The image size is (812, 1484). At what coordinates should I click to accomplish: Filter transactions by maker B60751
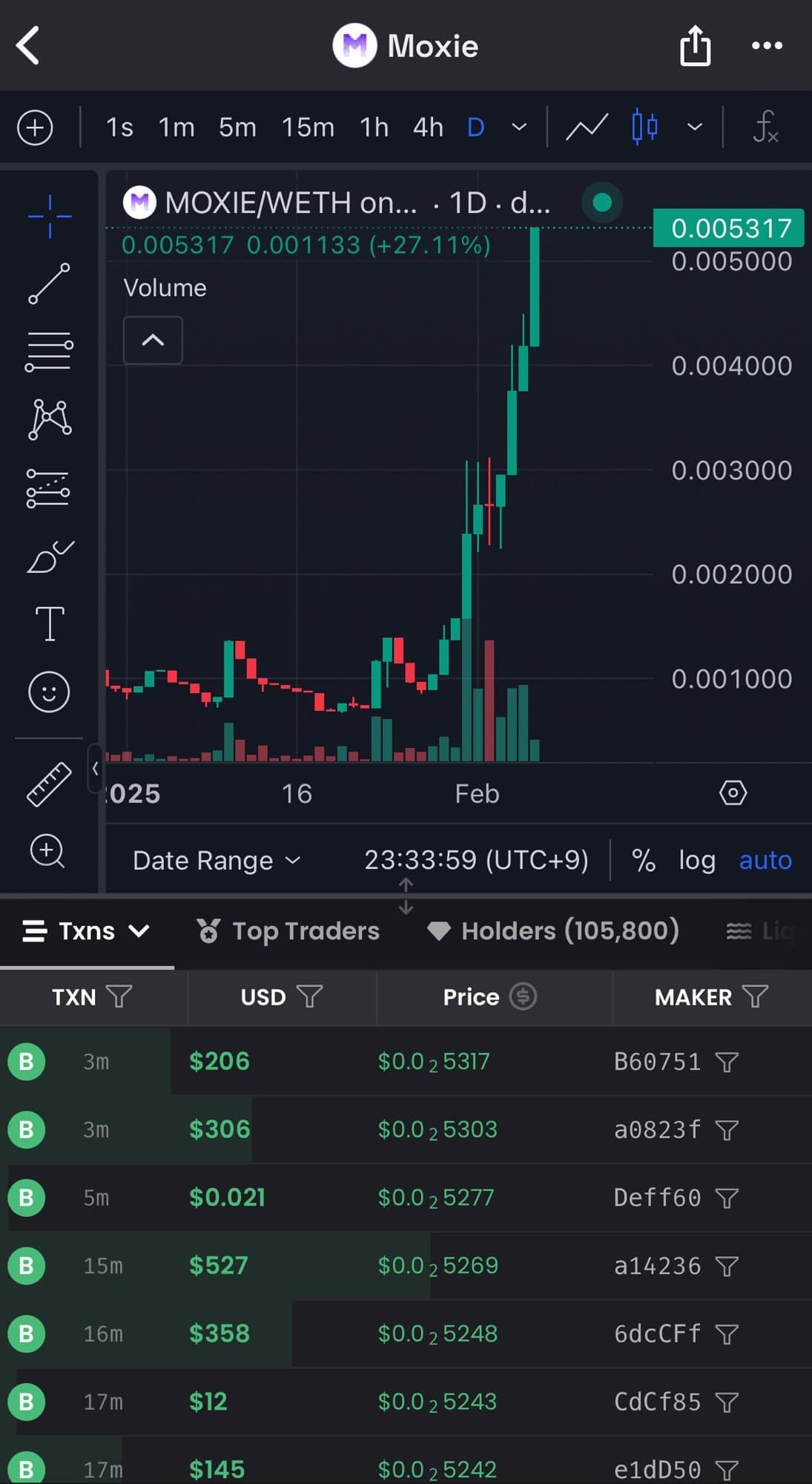point(727,1063)
